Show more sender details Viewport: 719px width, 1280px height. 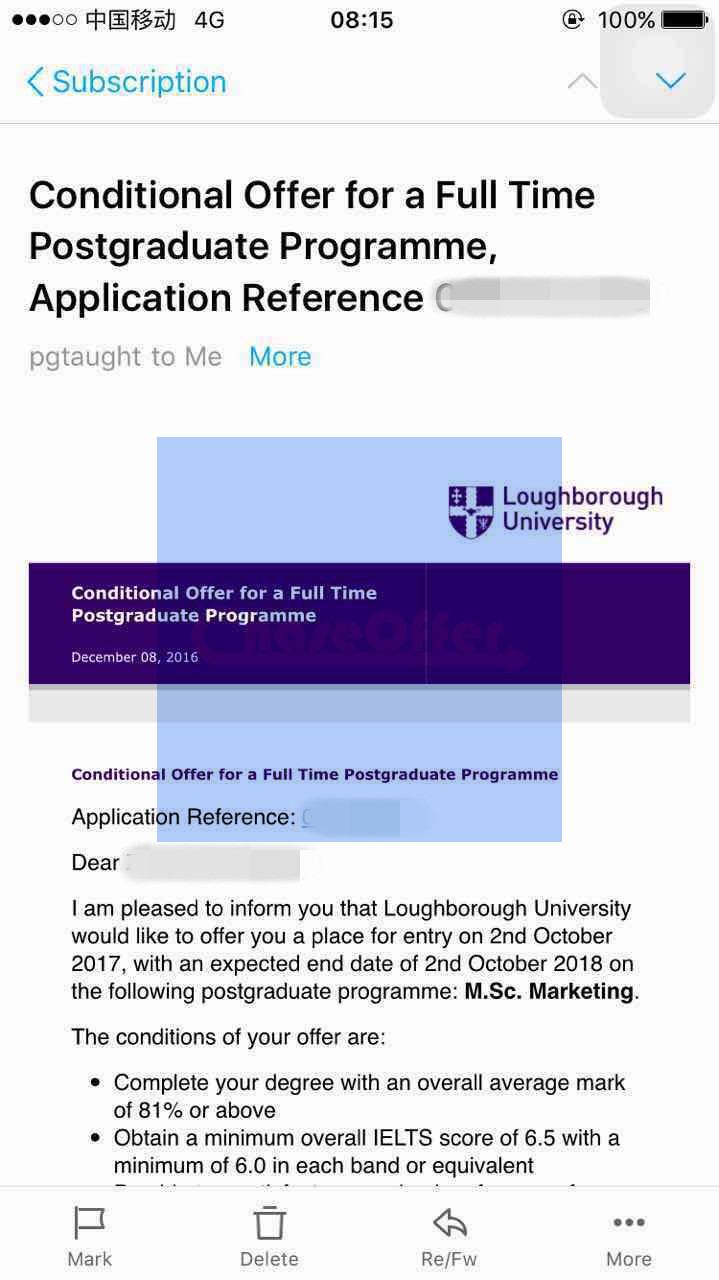(x=280, y=356)
